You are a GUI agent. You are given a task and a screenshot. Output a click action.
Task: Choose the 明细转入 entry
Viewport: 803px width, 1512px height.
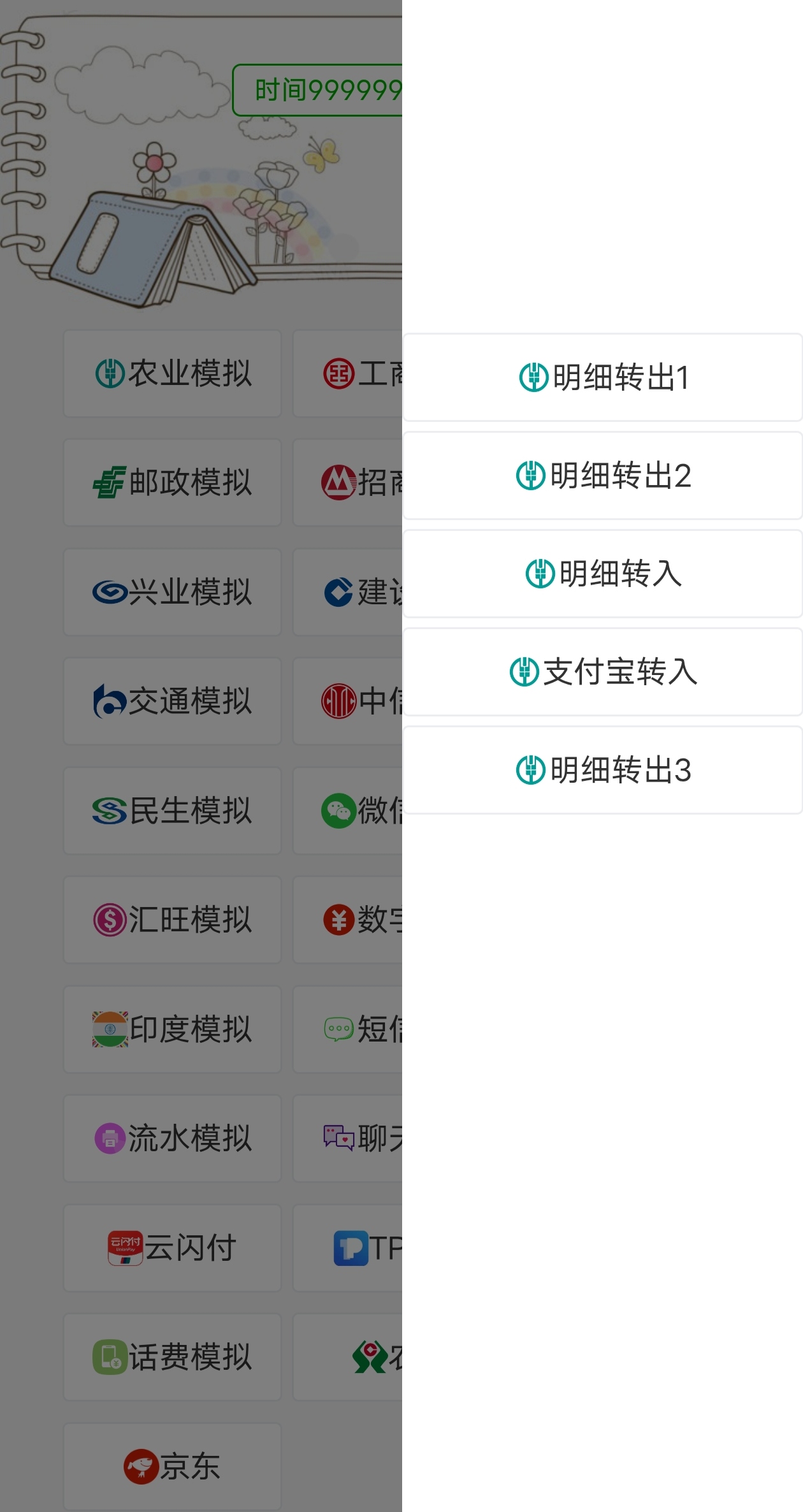[x=603, y=574]
